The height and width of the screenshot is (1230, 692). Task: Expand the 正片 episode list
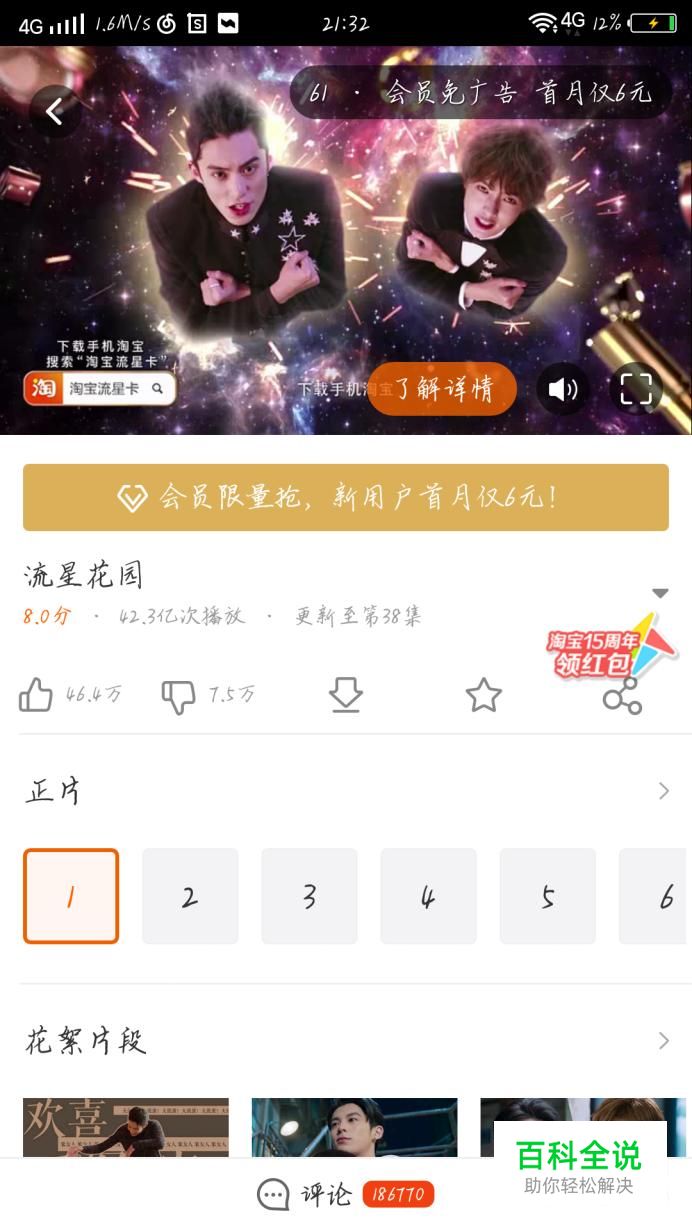(664, 791)
